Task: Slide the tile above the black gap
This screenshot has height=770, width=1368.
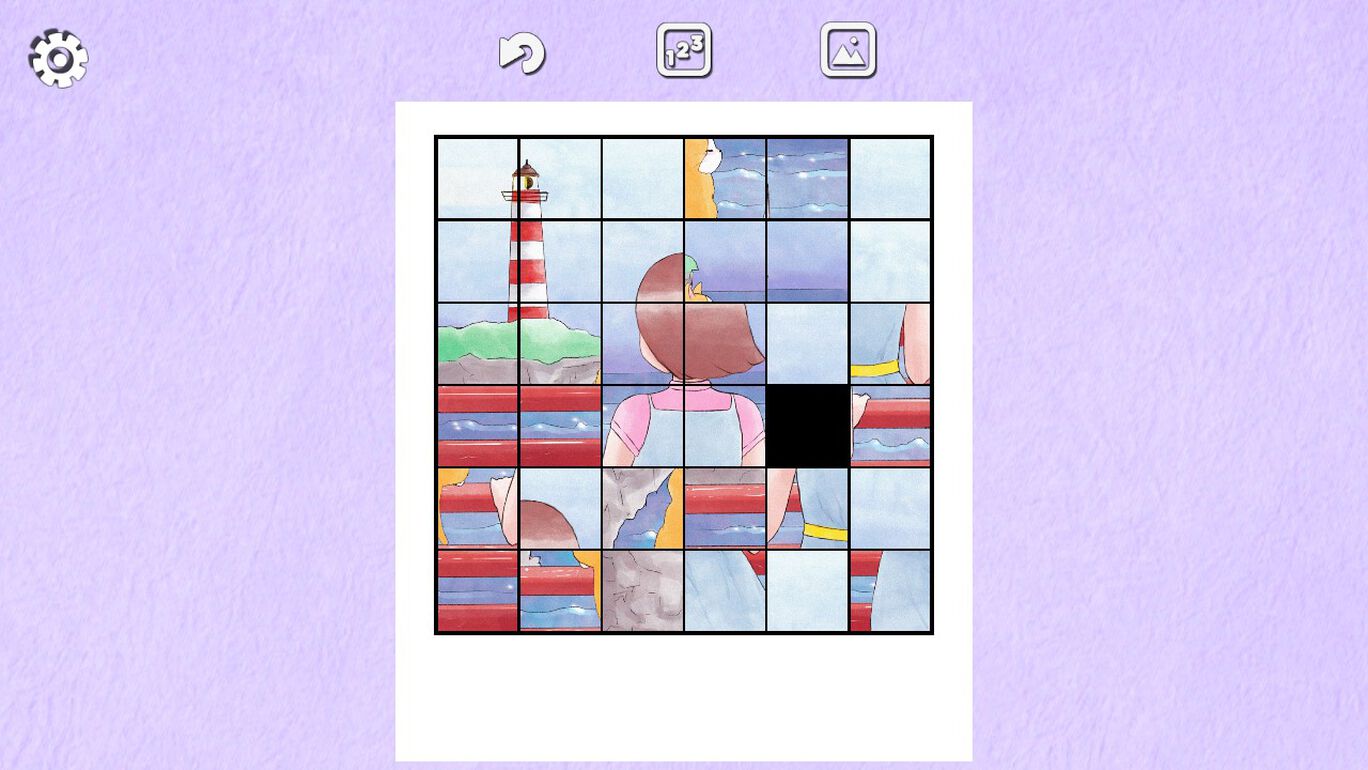Action: (807, 344)
